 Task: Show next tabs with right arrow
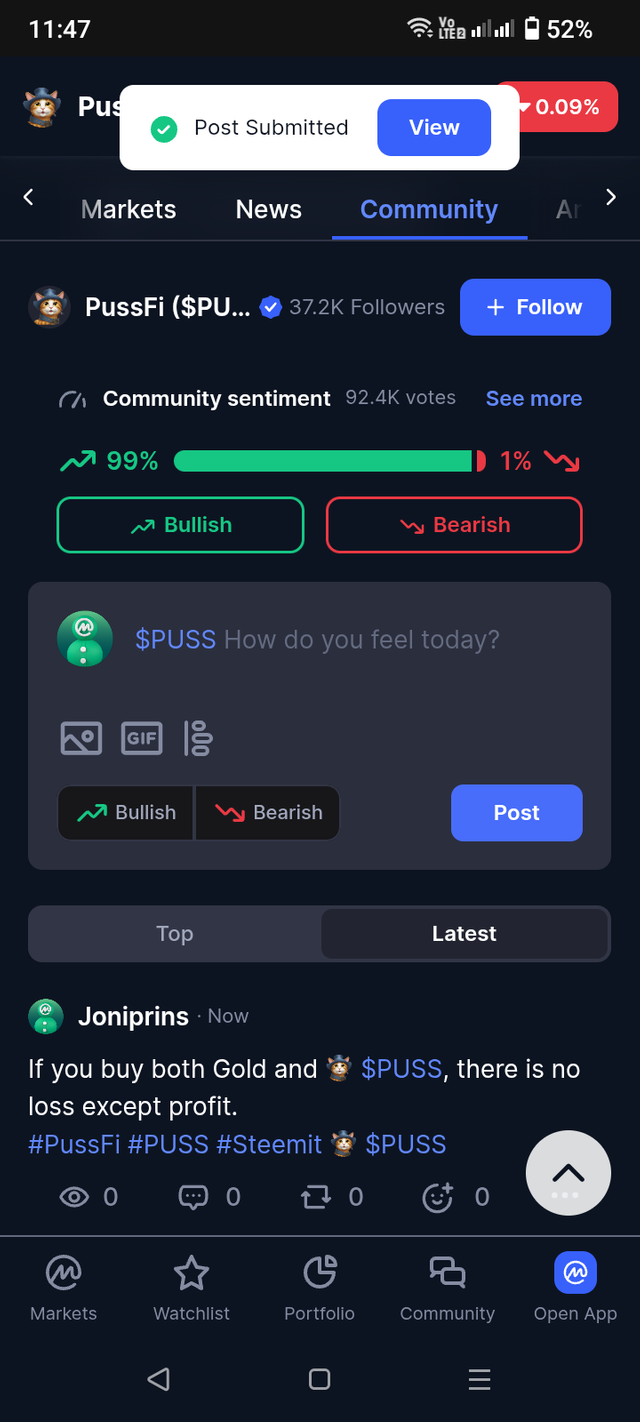(611, 197)
